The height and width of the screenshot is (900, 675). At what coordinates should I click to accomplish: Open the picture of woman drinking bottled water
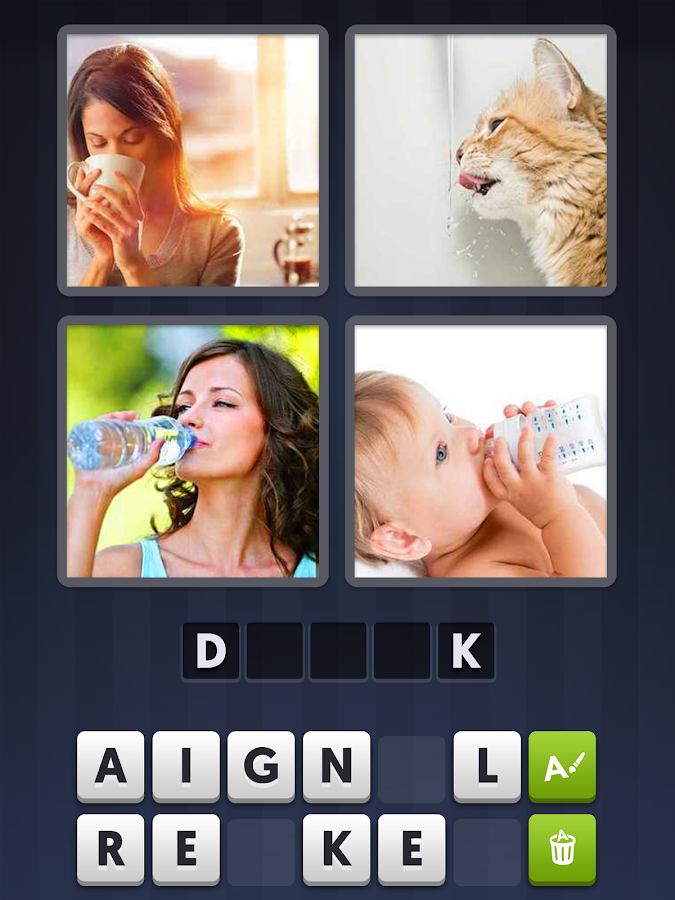click(x=193, y=451)
